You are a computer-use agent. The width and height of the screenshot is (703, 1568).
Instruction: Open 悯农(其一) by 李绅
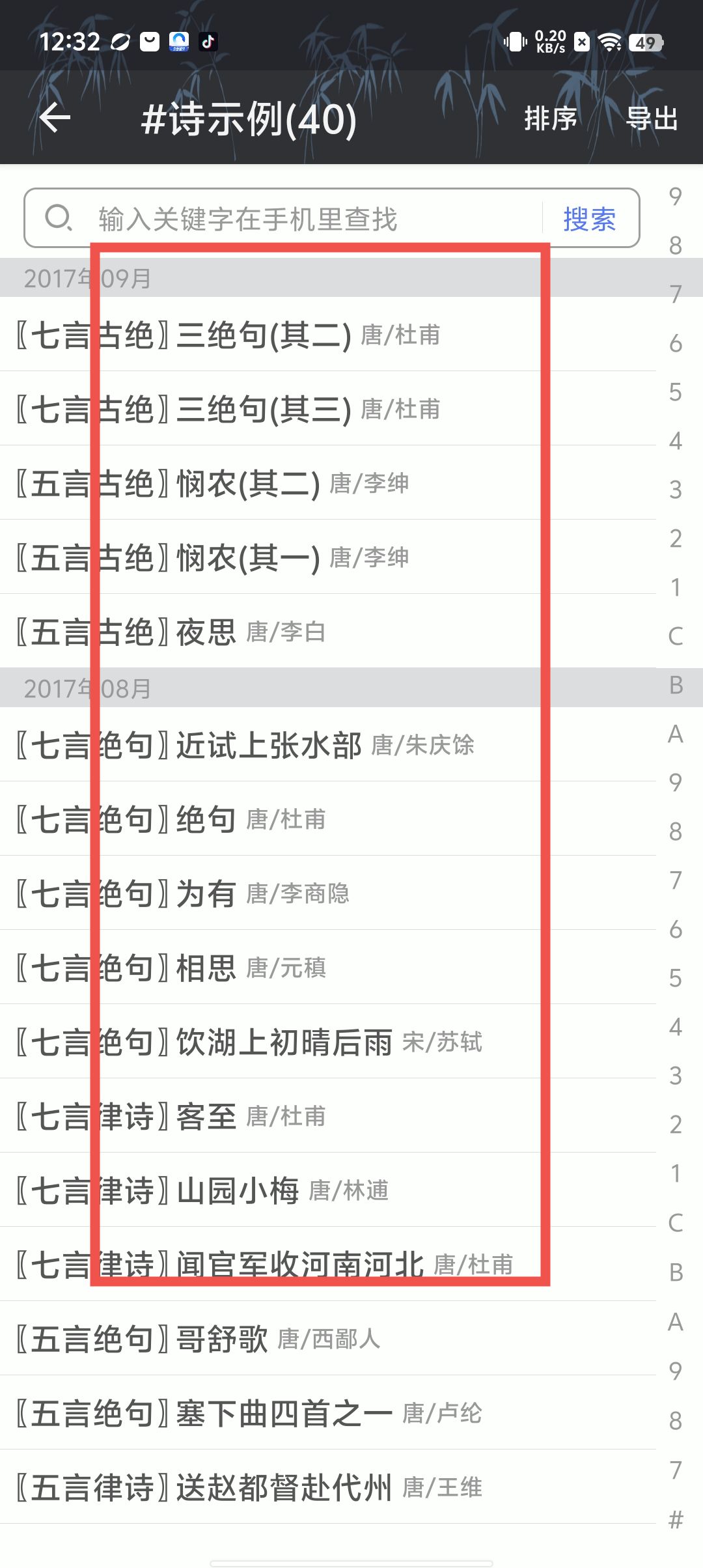247,557
